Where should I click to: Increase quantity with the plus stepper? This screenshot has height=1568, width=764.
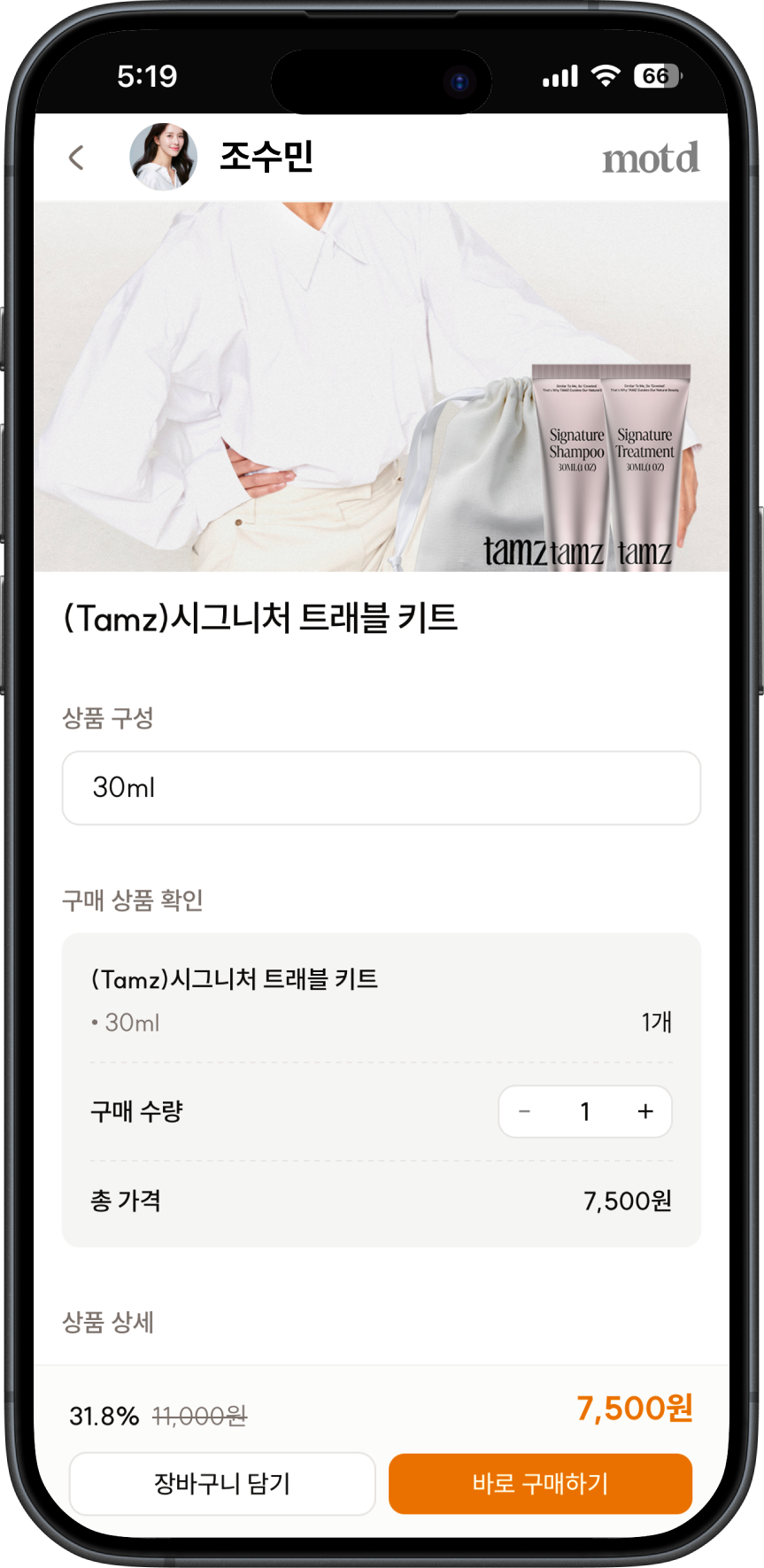(644, 1111)
